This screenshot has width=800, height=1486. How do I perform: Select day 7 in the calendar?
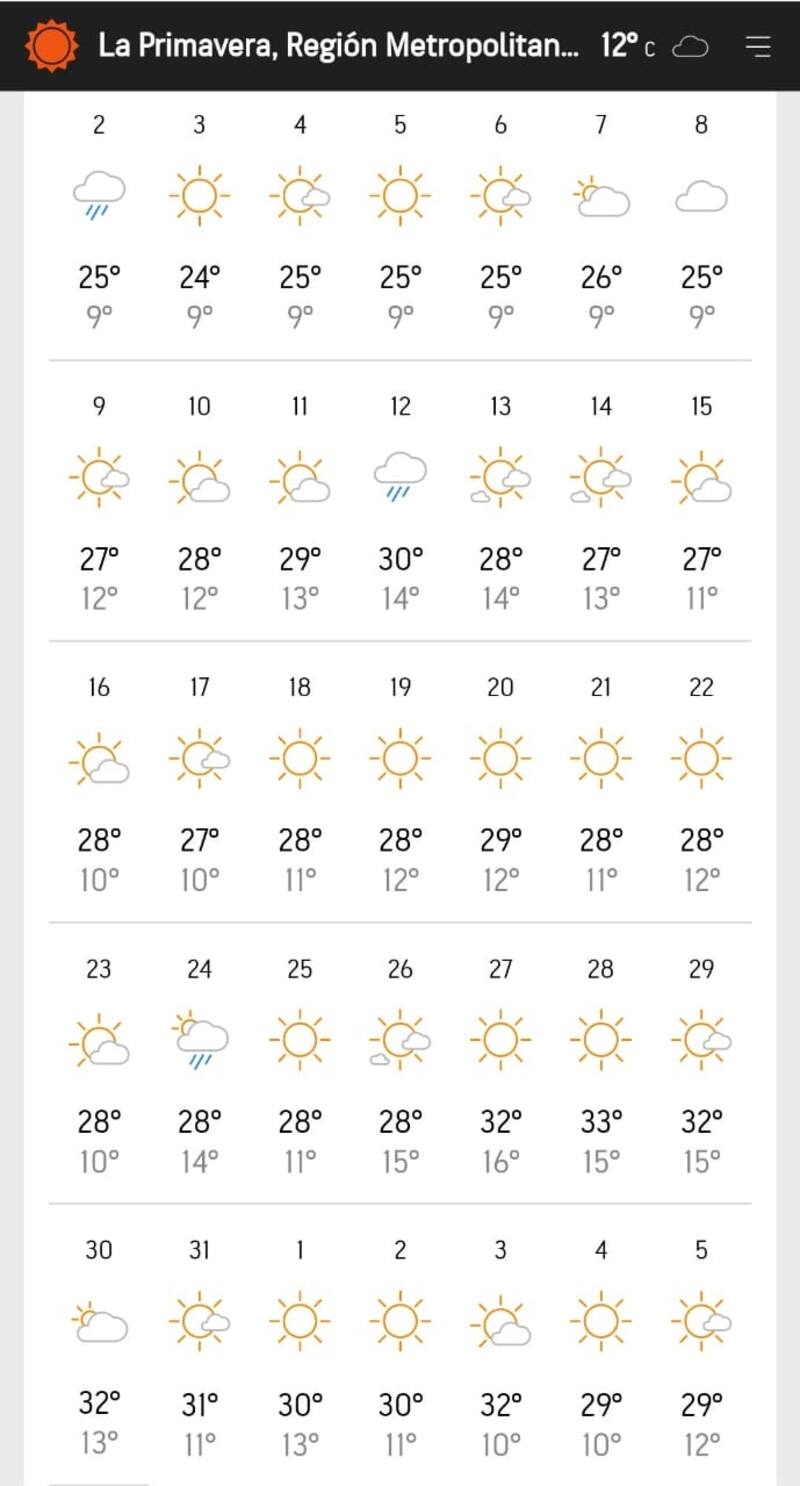click(601, 219)
